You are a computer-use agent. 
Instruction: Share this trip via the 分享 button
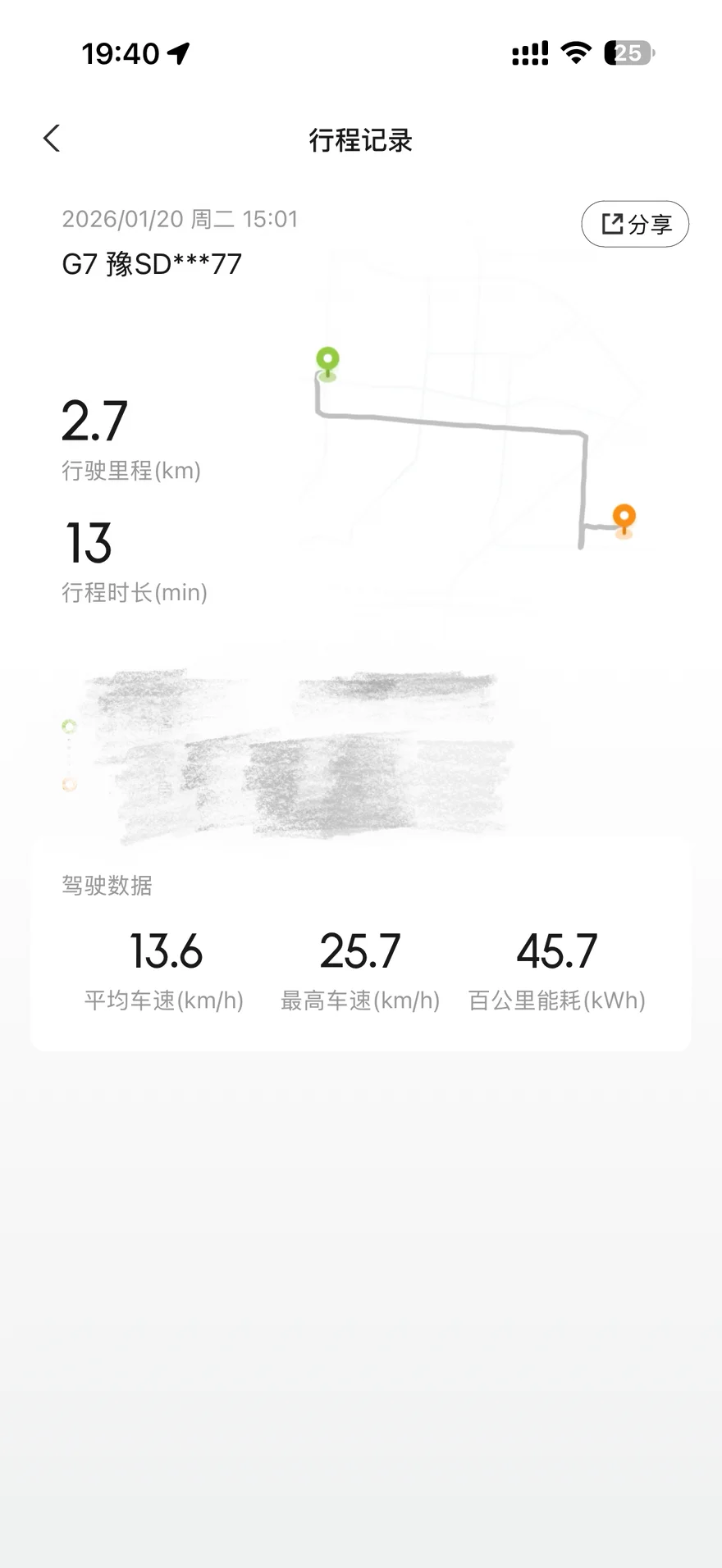(635, 224)
